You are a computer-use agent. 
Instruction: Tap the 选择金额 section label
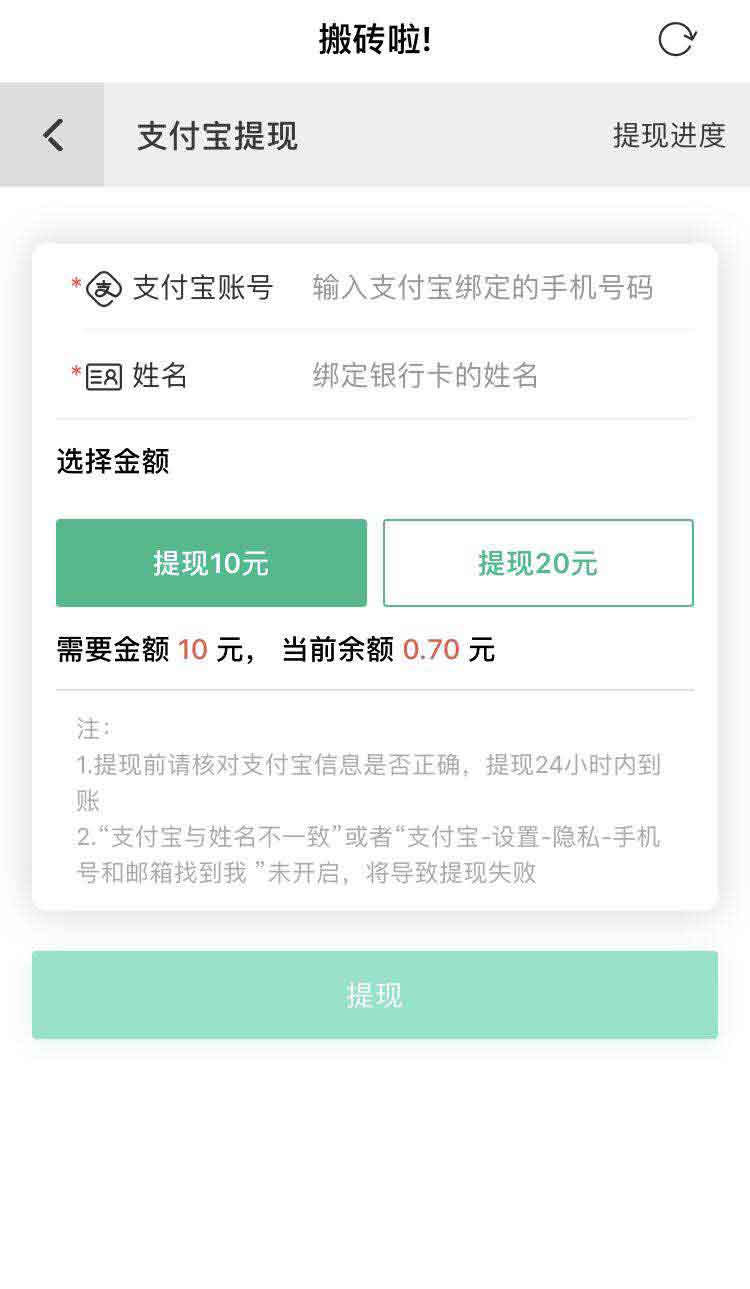(113, 462)
